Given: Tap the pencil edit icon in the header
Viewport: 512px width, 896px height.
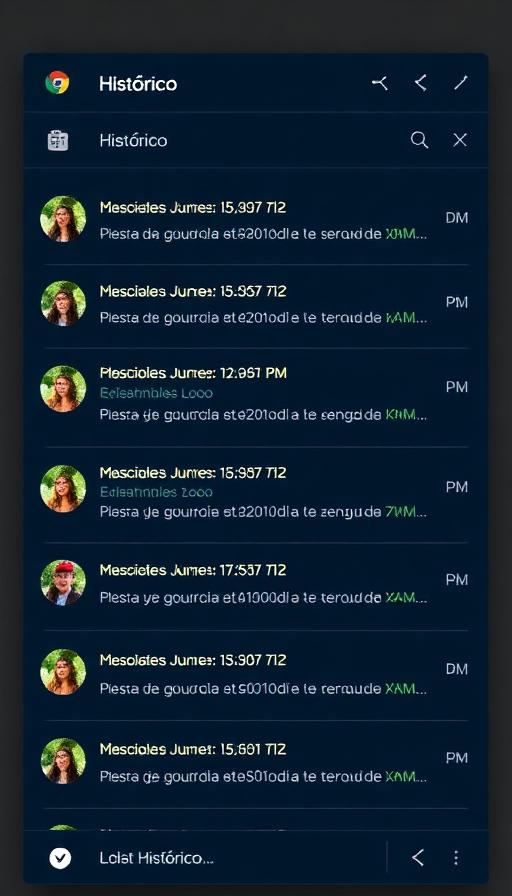Looking at the screenshot, I should pos(461,83).
